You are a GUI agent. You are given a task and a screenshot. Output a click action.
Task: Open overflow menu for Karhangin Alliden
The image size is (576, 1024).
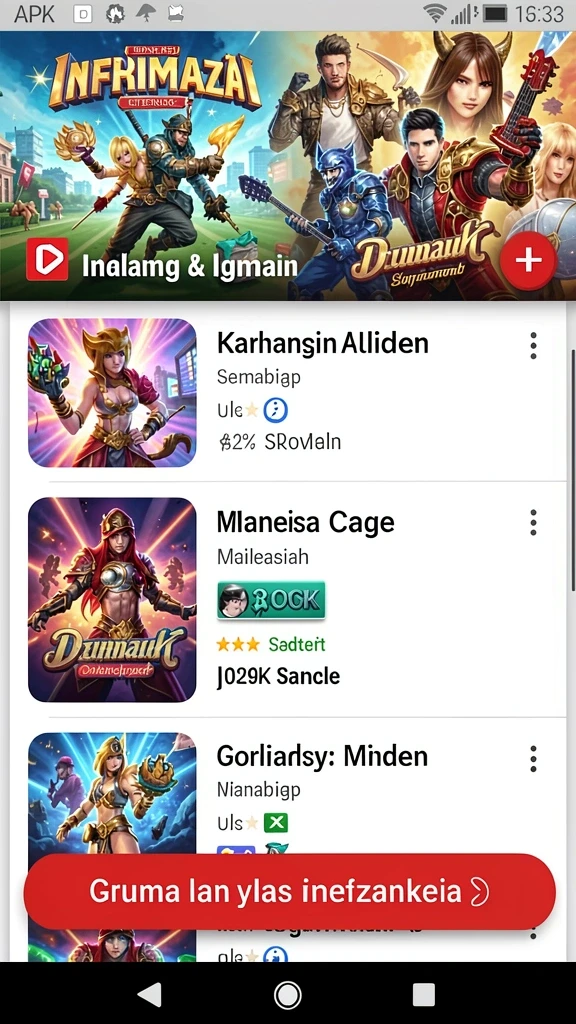tap(534, 345)
